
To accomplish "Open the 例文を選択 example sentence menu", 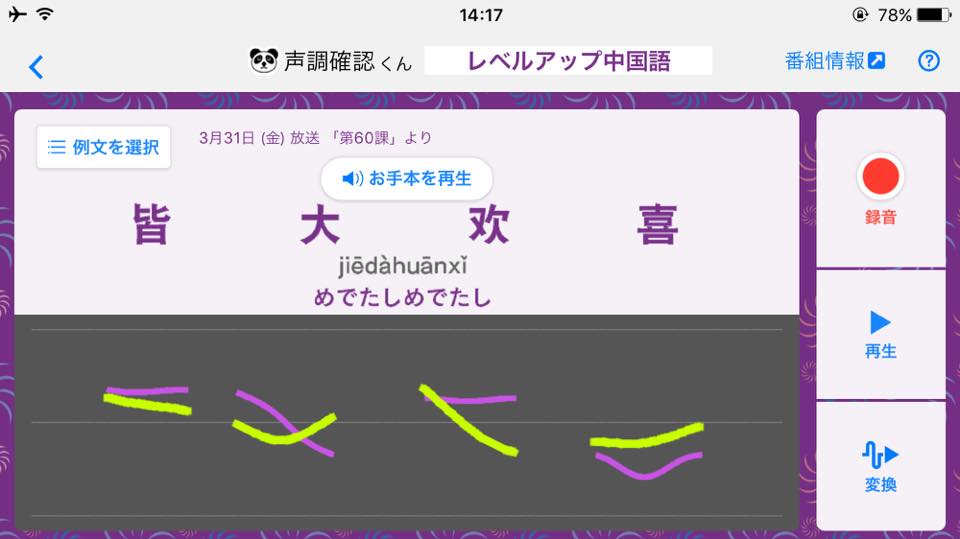I will tap(104, 147).
